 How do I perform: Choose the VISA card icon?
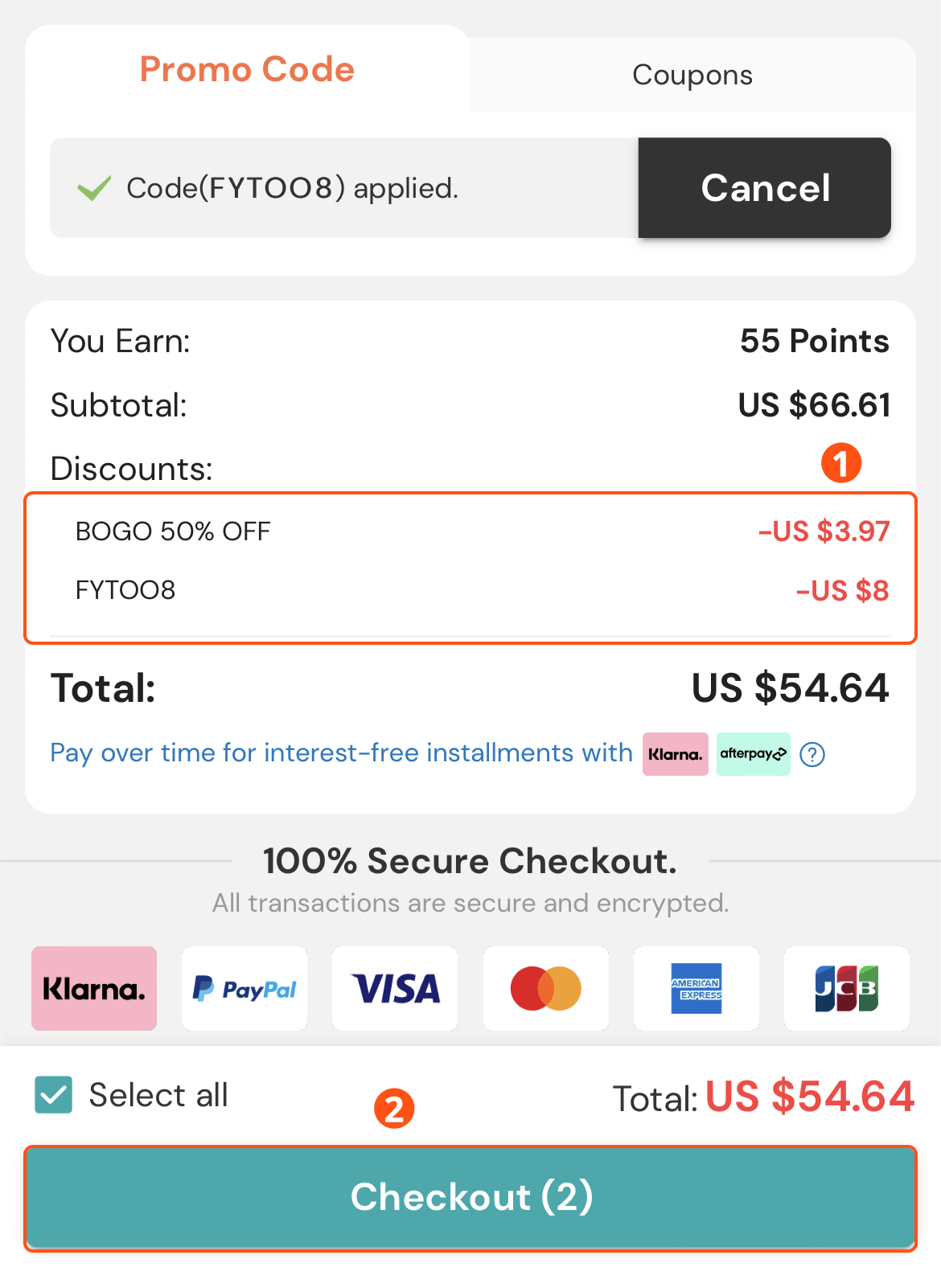click(394, 988)
